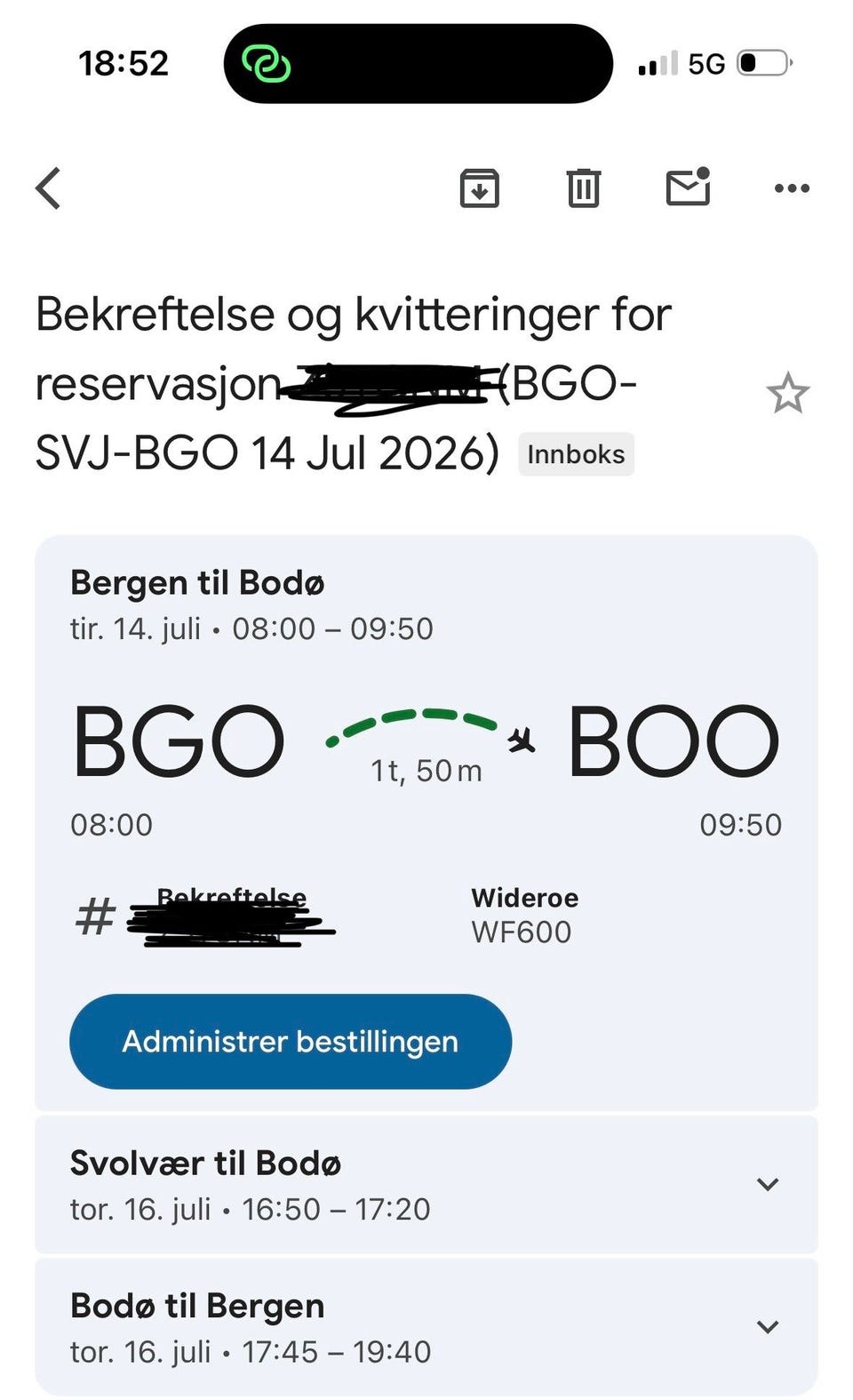Open the three-dot overflow menu
This screenshot has width=853, height=1400.
[792, 188]
